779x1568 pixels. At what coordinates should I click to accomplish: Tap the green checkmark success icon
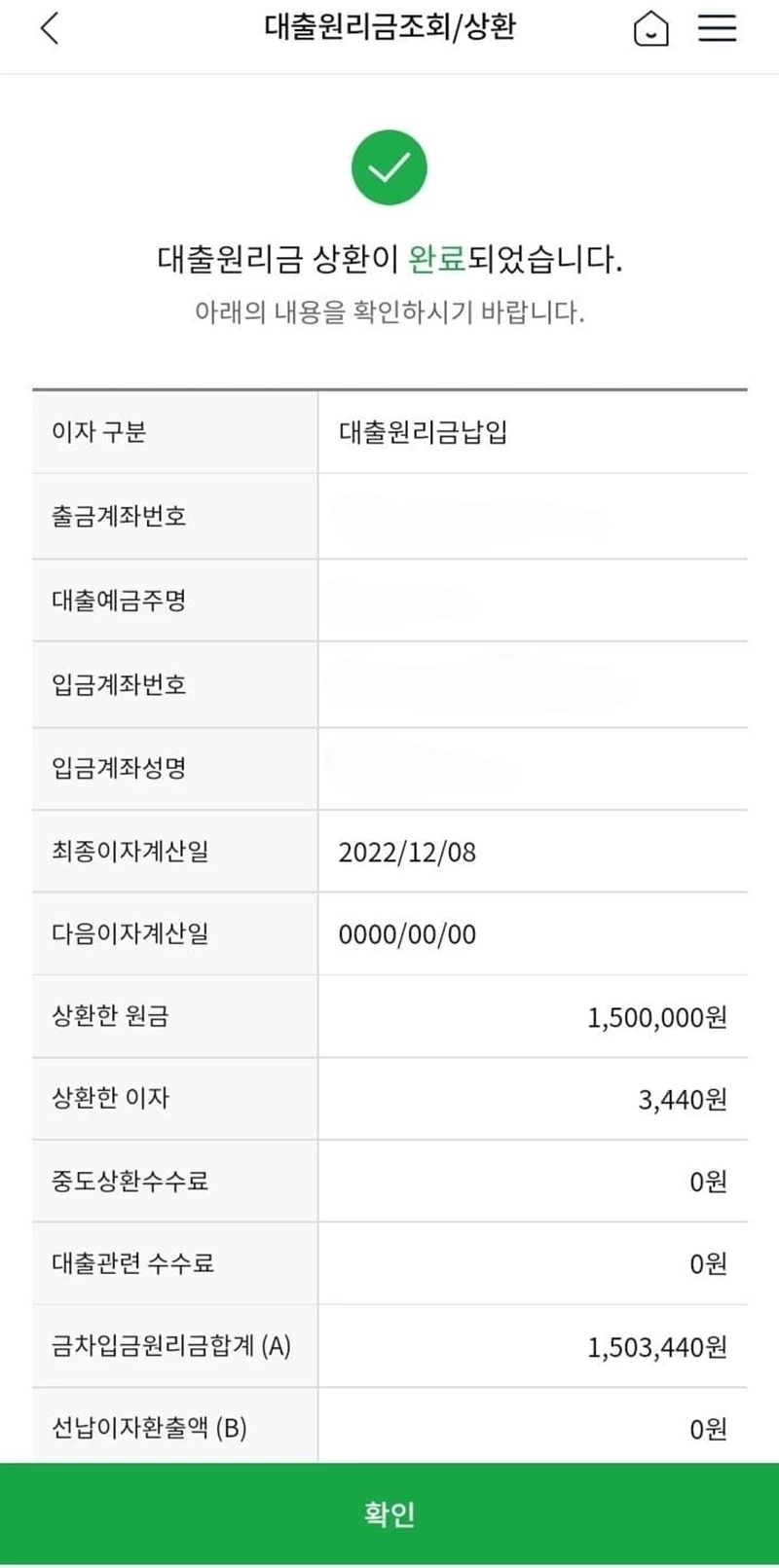(389, 166)
